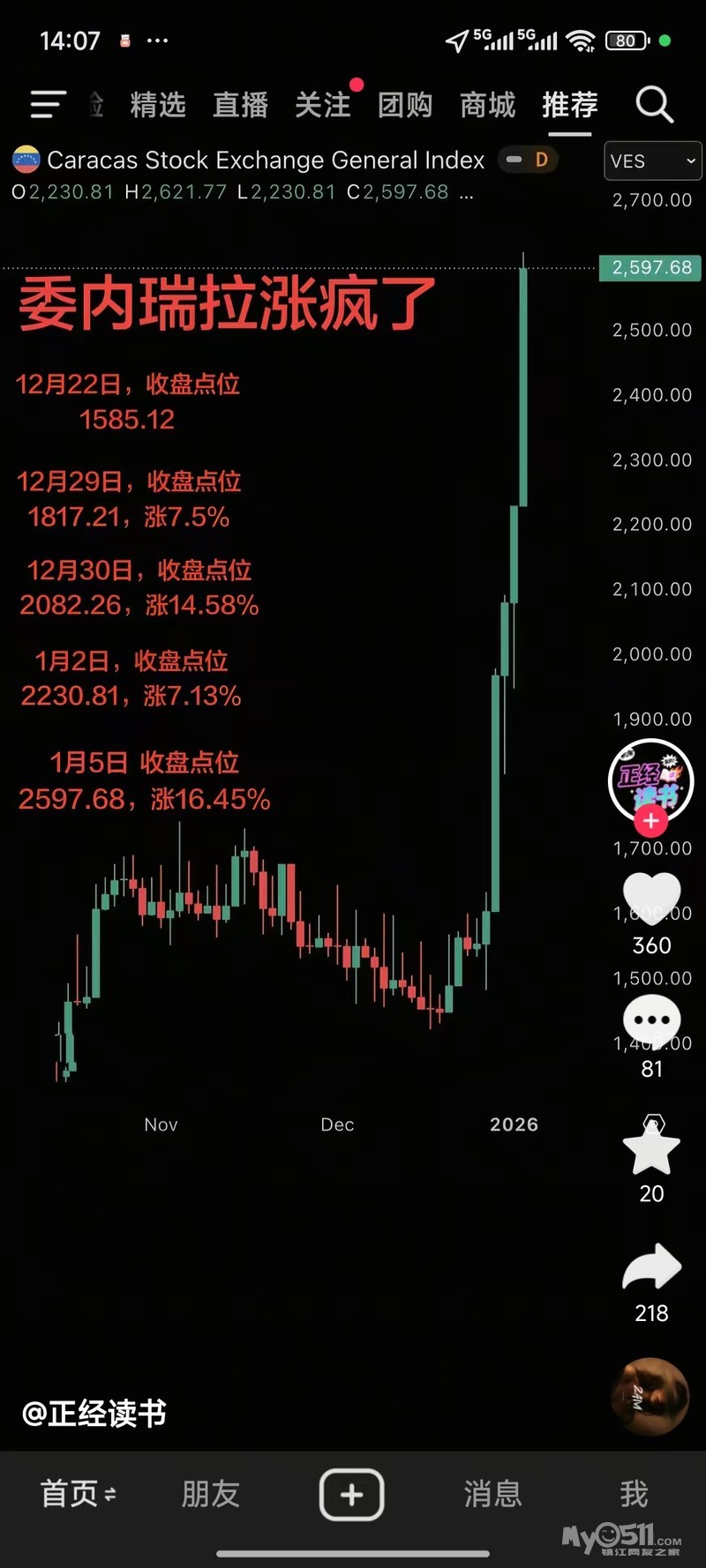Open the comments on this post
Viewport: 706px width, 1568px height.
(x=651, y=1020)
